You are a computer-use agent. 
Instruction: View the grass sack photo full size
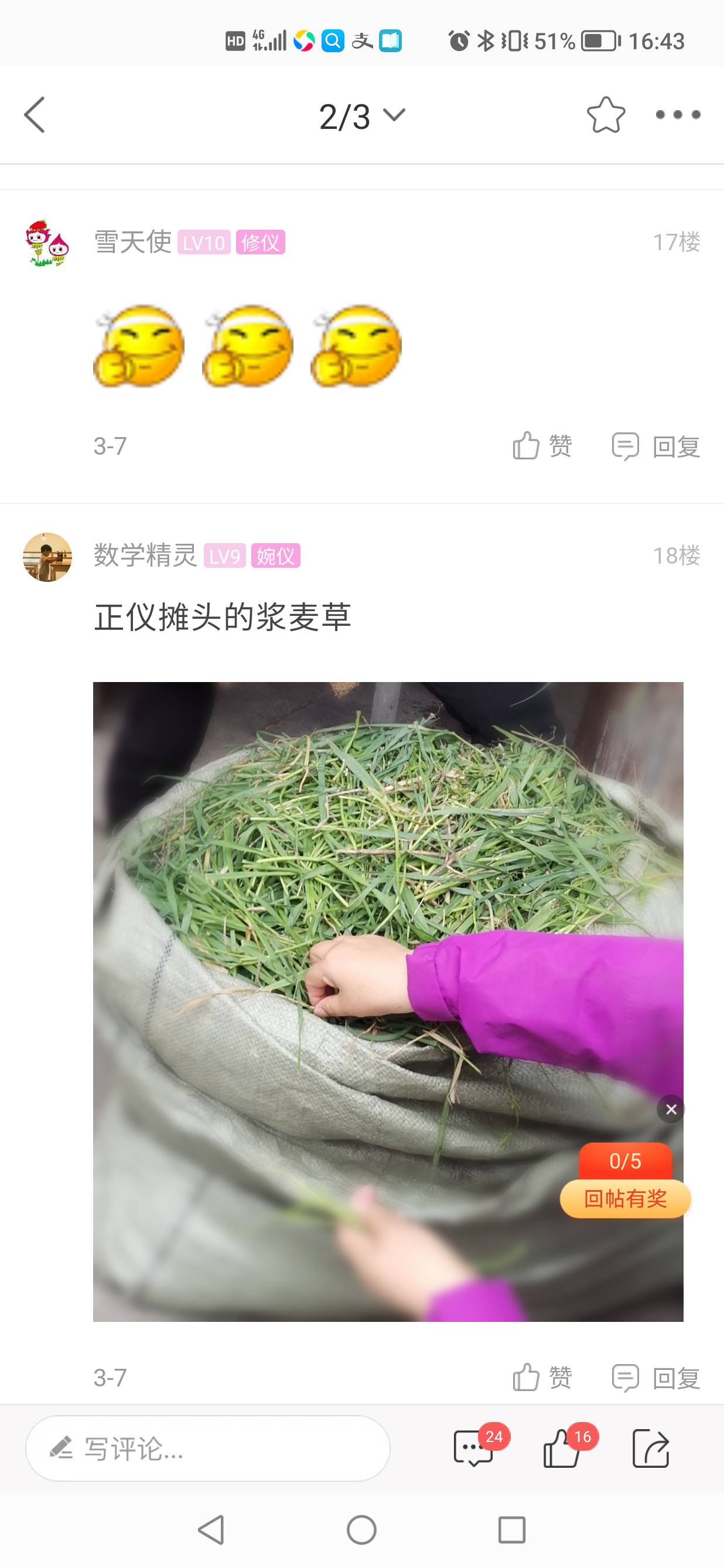(x=388, y=1001)
